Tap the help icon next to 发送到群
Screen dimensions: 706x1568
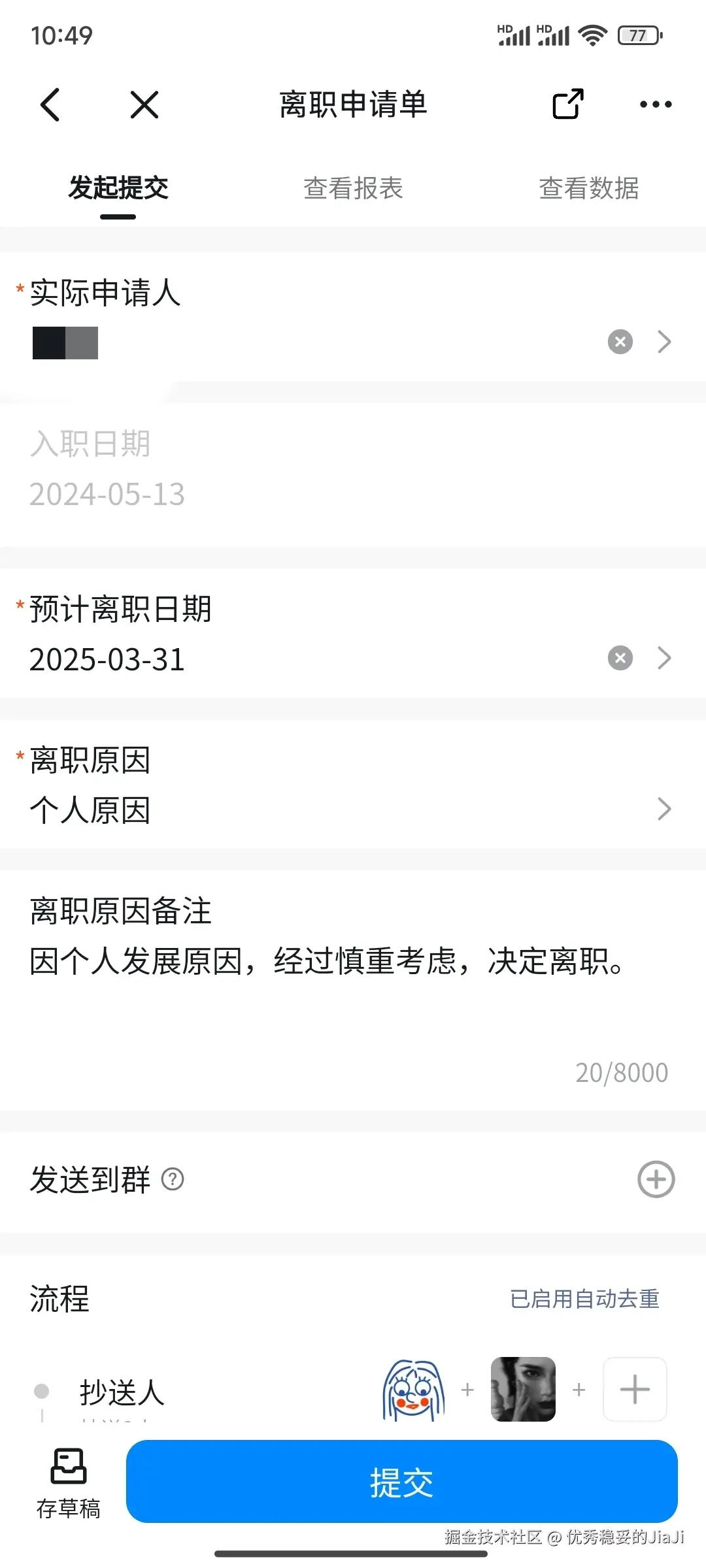(x=171, y=1180)
